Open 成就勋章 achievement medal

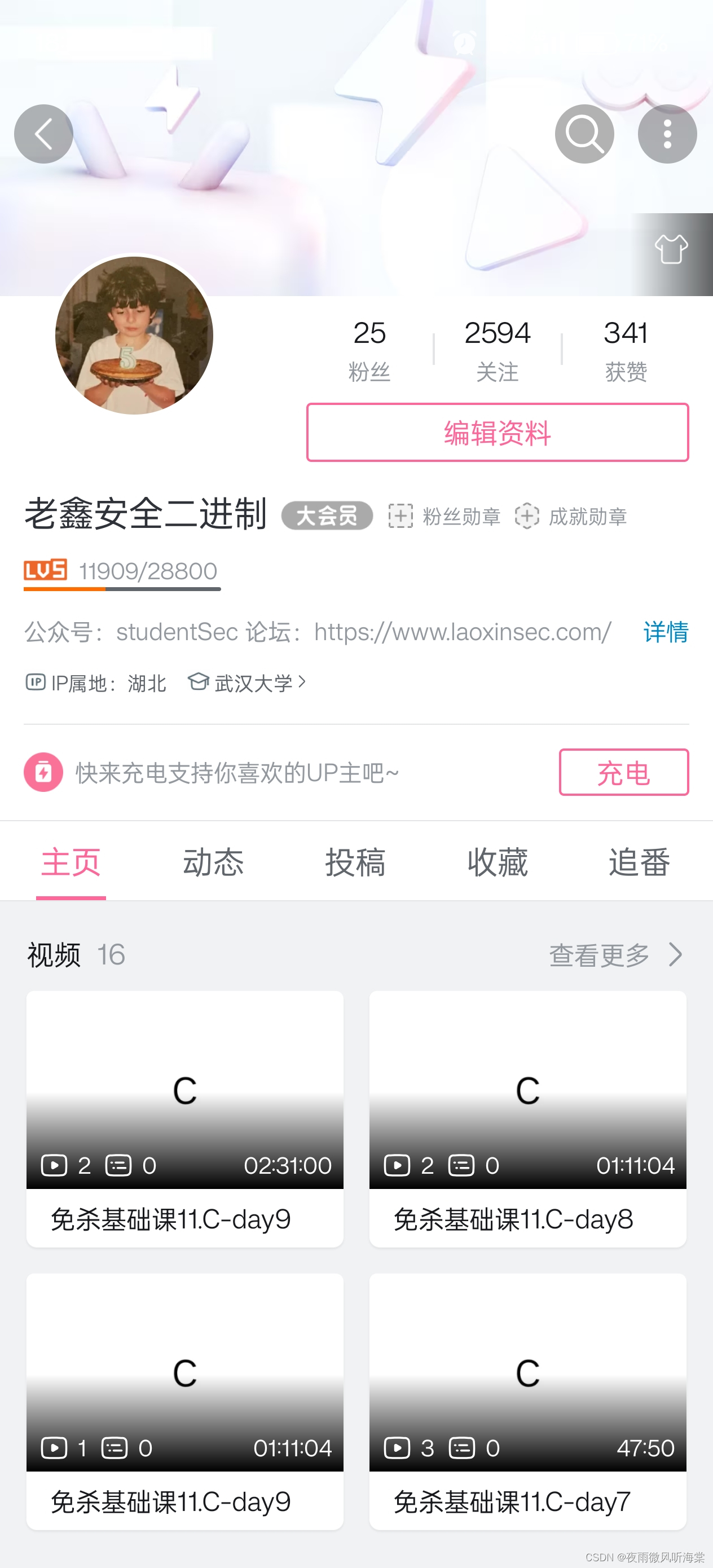coord(571,516)
